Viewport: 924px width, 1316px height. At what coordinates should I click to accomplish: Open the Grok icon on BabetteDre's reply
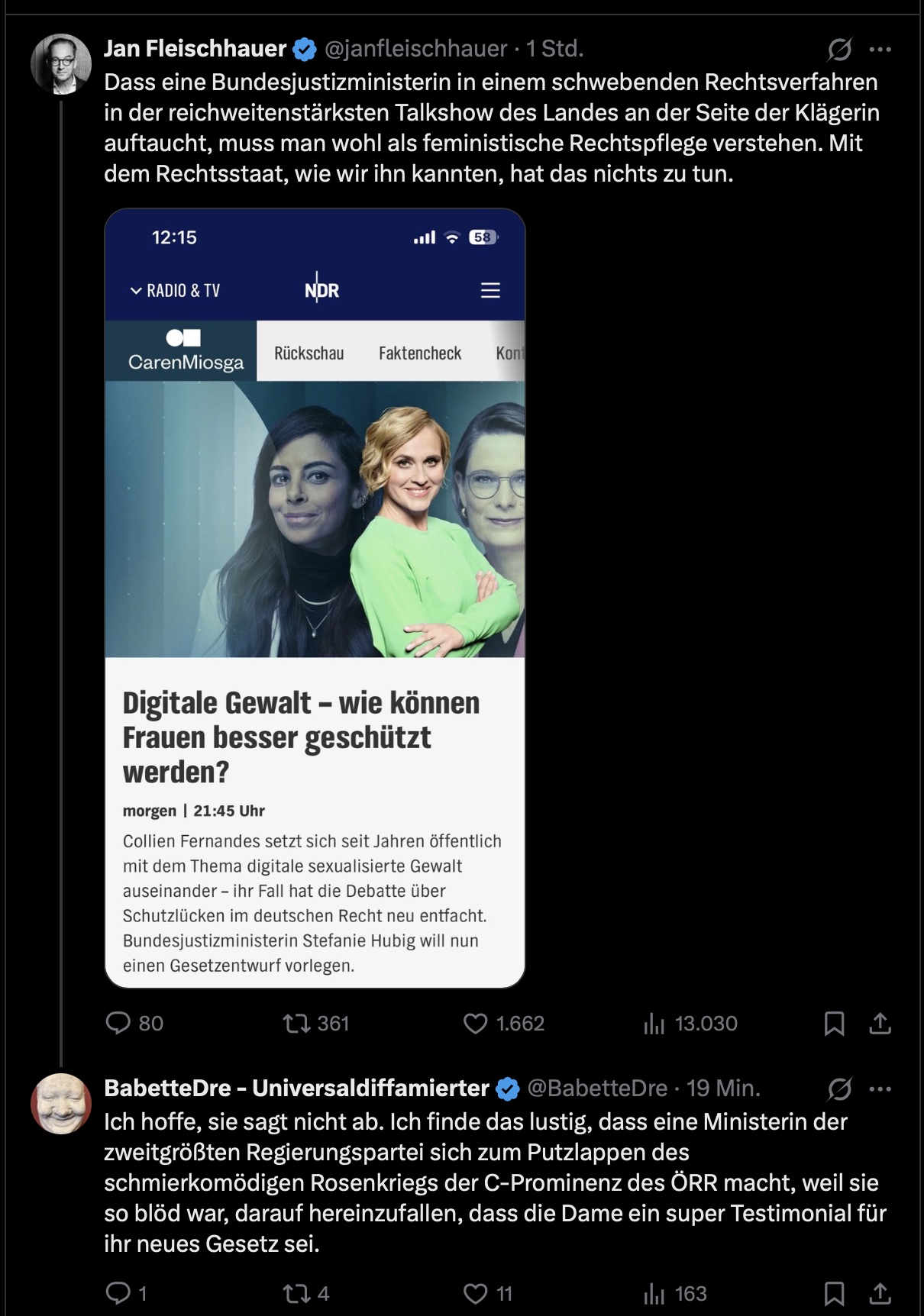[839, 1089]
